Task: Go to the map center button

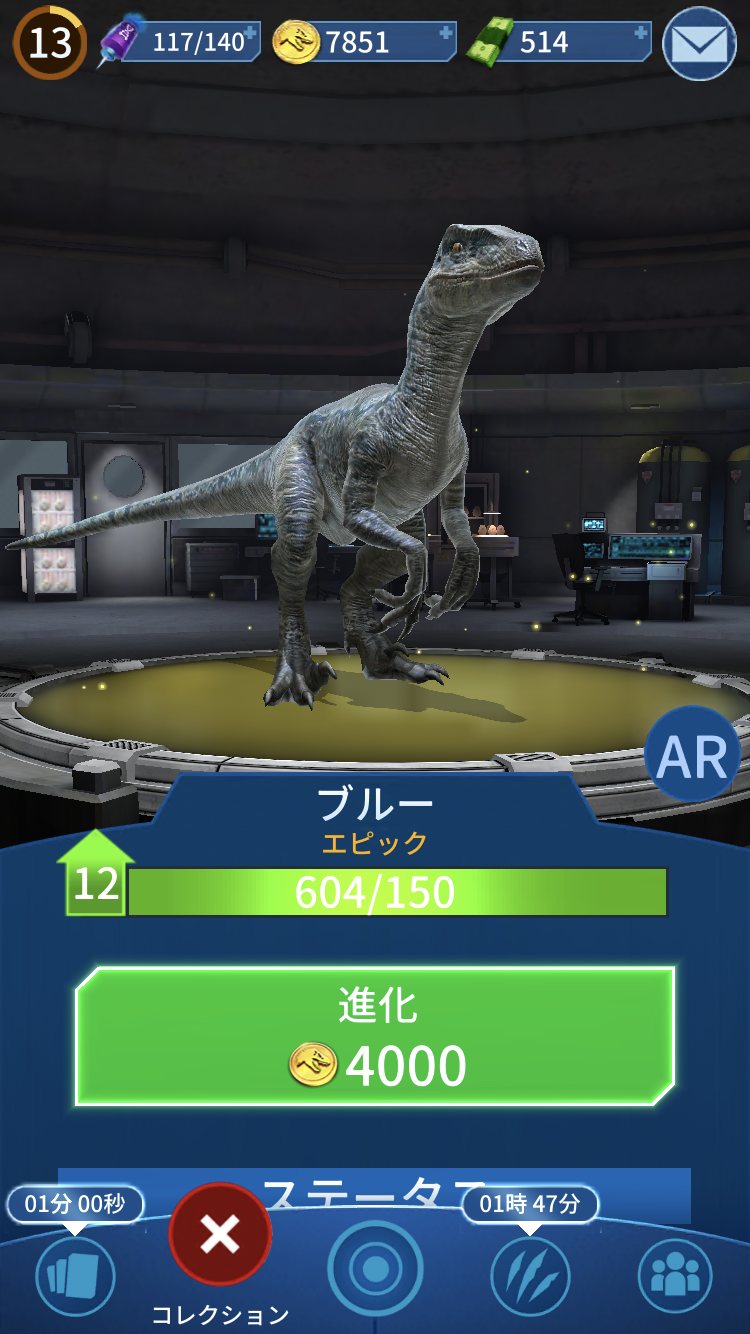Action: pyautogui.click(x=375, y=1269)
